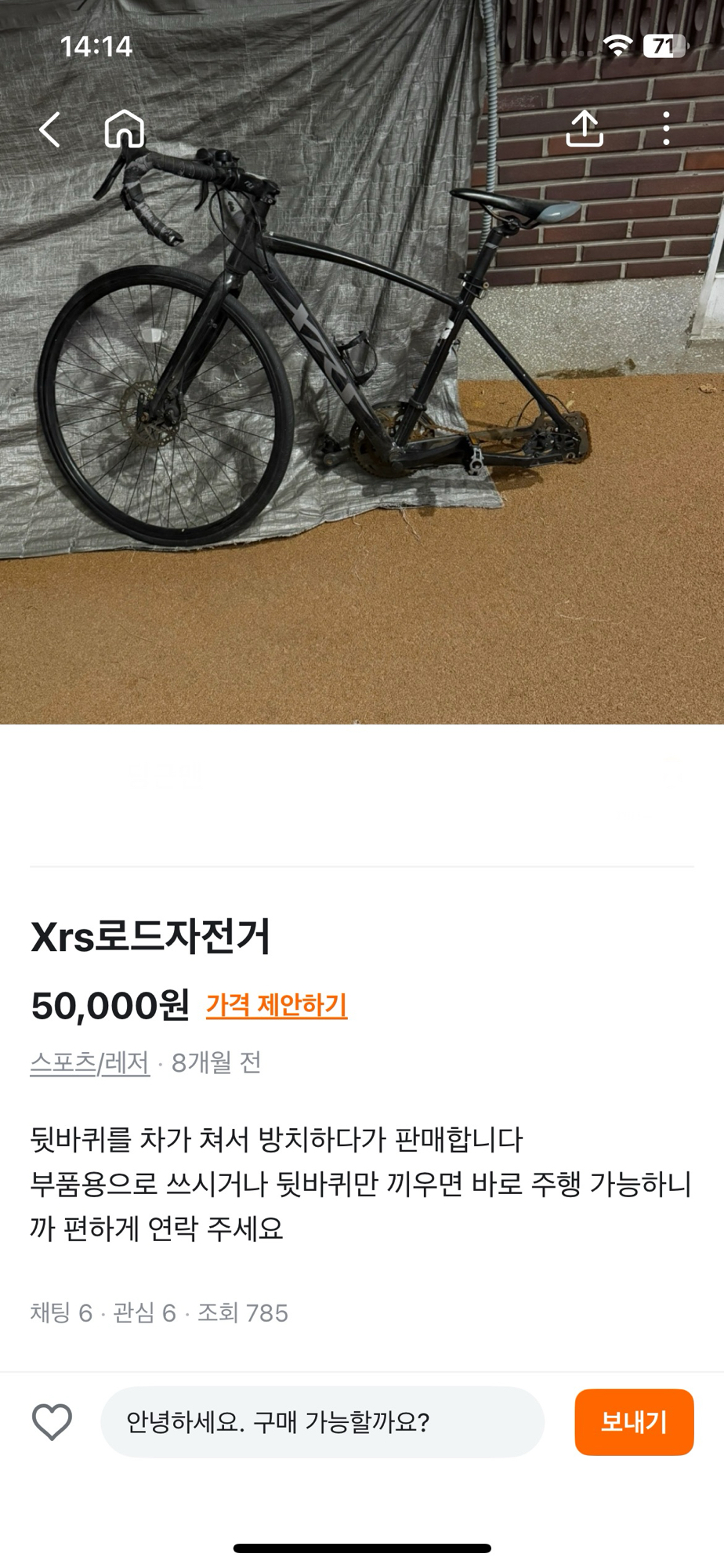
Task: Like this listing with the heart icon
Action: point(52,1422)
